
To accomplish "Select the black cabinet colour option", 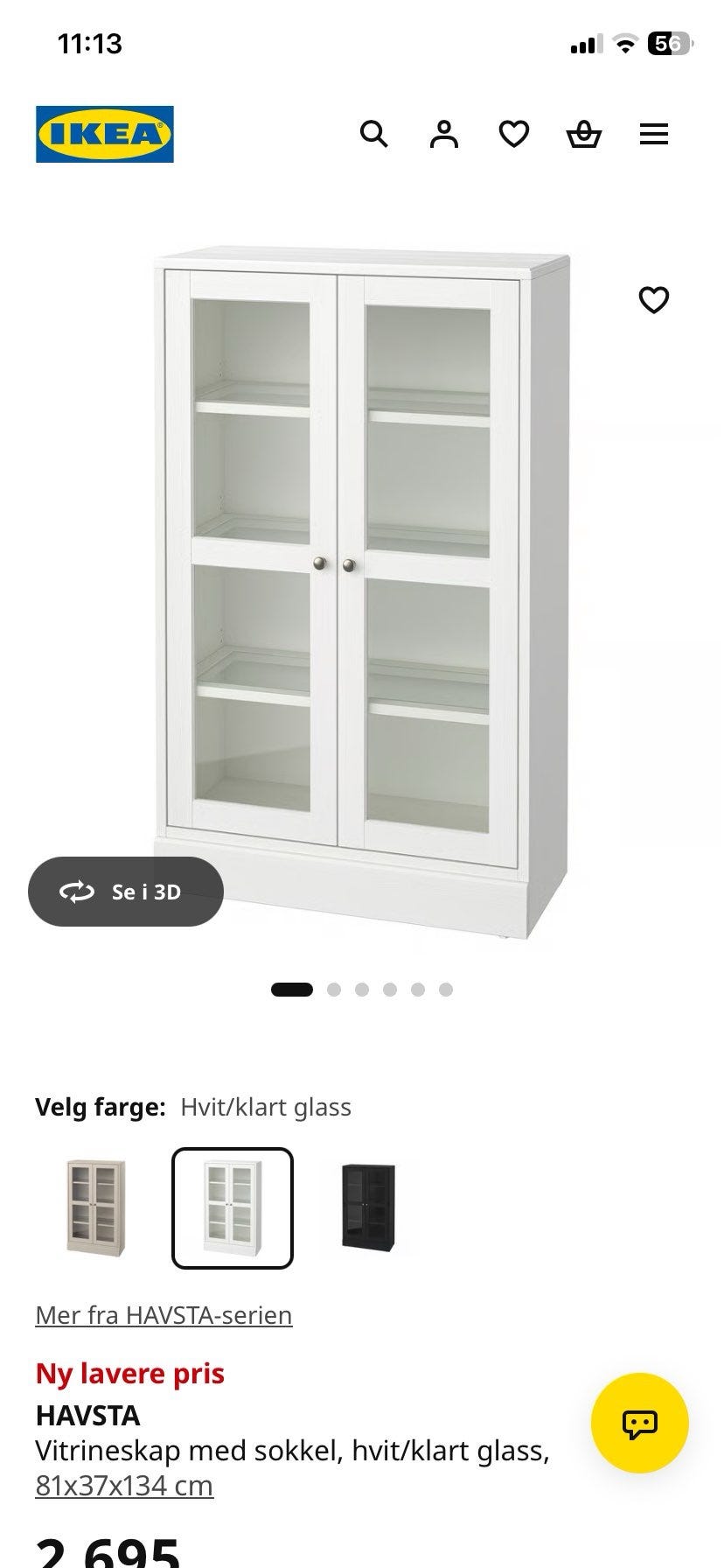I will point(368,1207).
